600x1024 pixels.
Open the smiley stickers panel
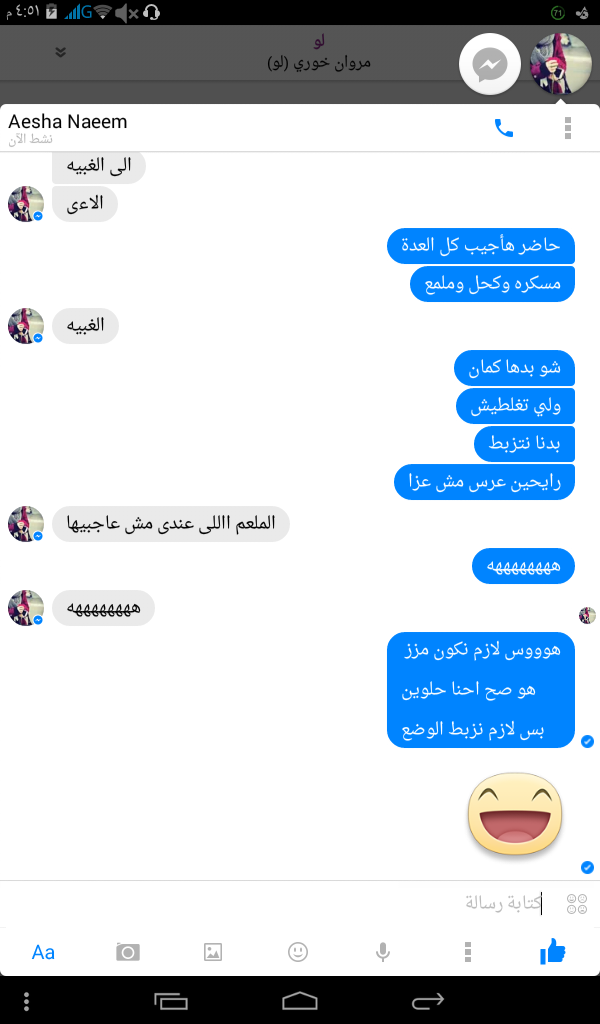pos(298,952)
